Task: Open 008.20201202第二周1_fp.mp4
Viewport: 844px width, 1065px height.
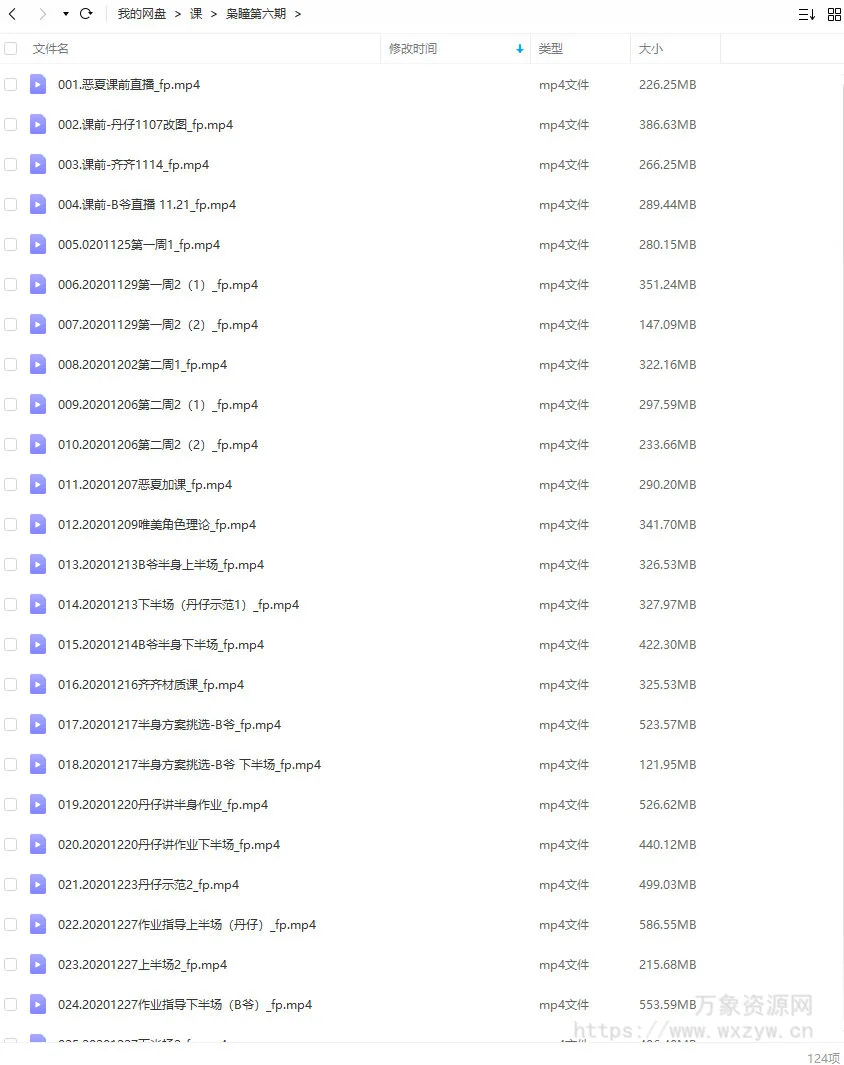Action: [142, 365]
